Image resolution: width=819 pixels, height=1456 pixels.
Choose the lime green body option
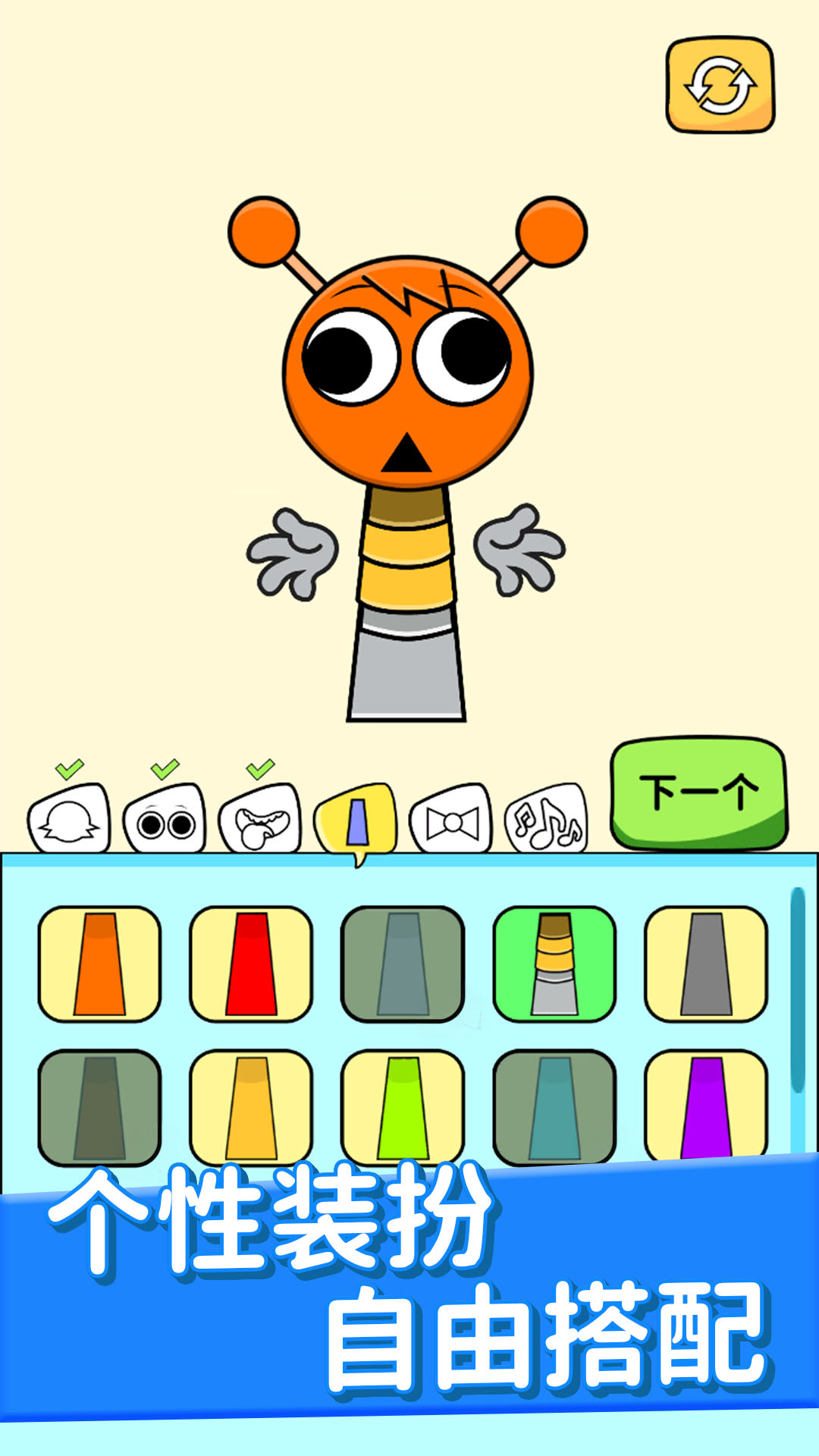(403, 1107)
